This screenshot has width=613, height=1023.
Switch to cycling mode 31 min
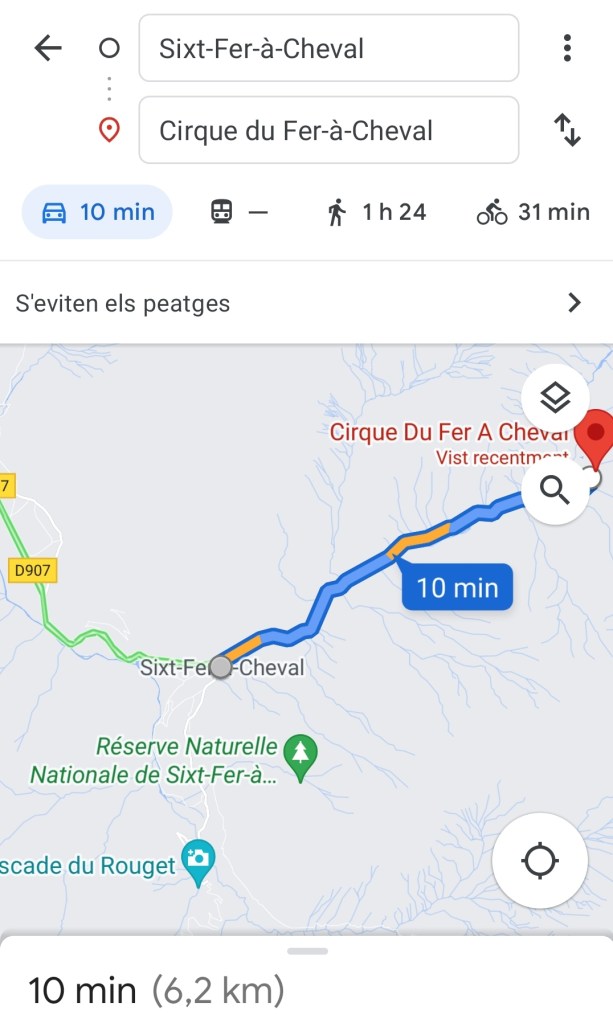(533, 212)
